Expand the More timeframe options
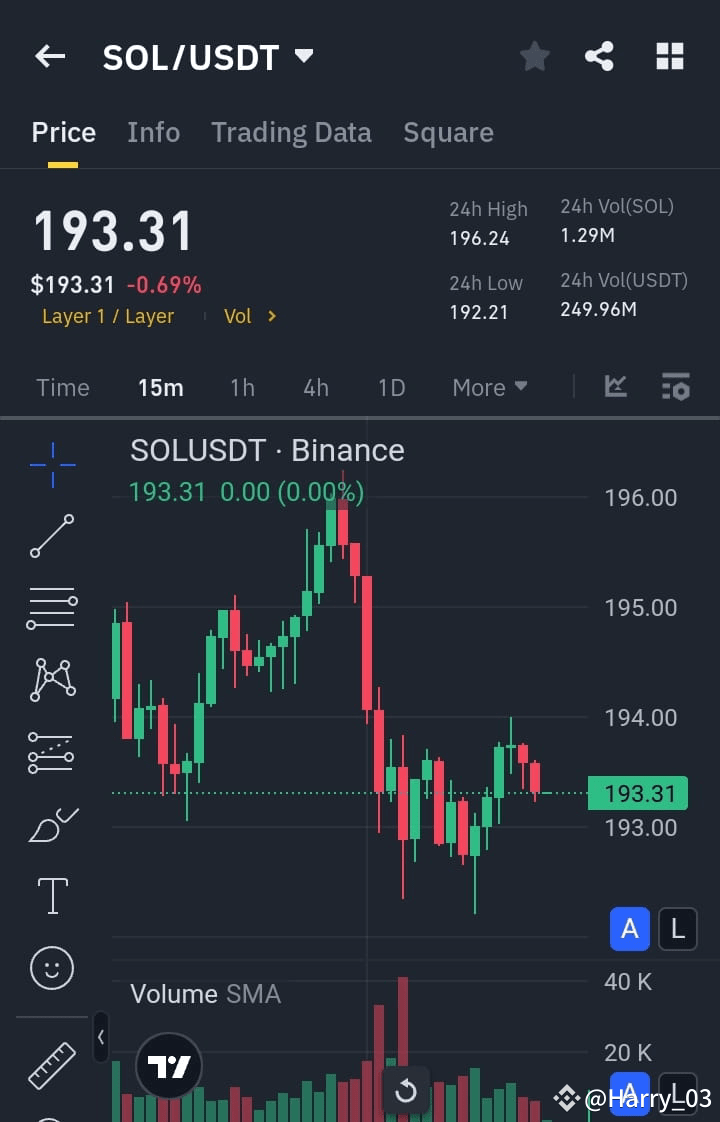720x1122 pixels. coord(489,387)
